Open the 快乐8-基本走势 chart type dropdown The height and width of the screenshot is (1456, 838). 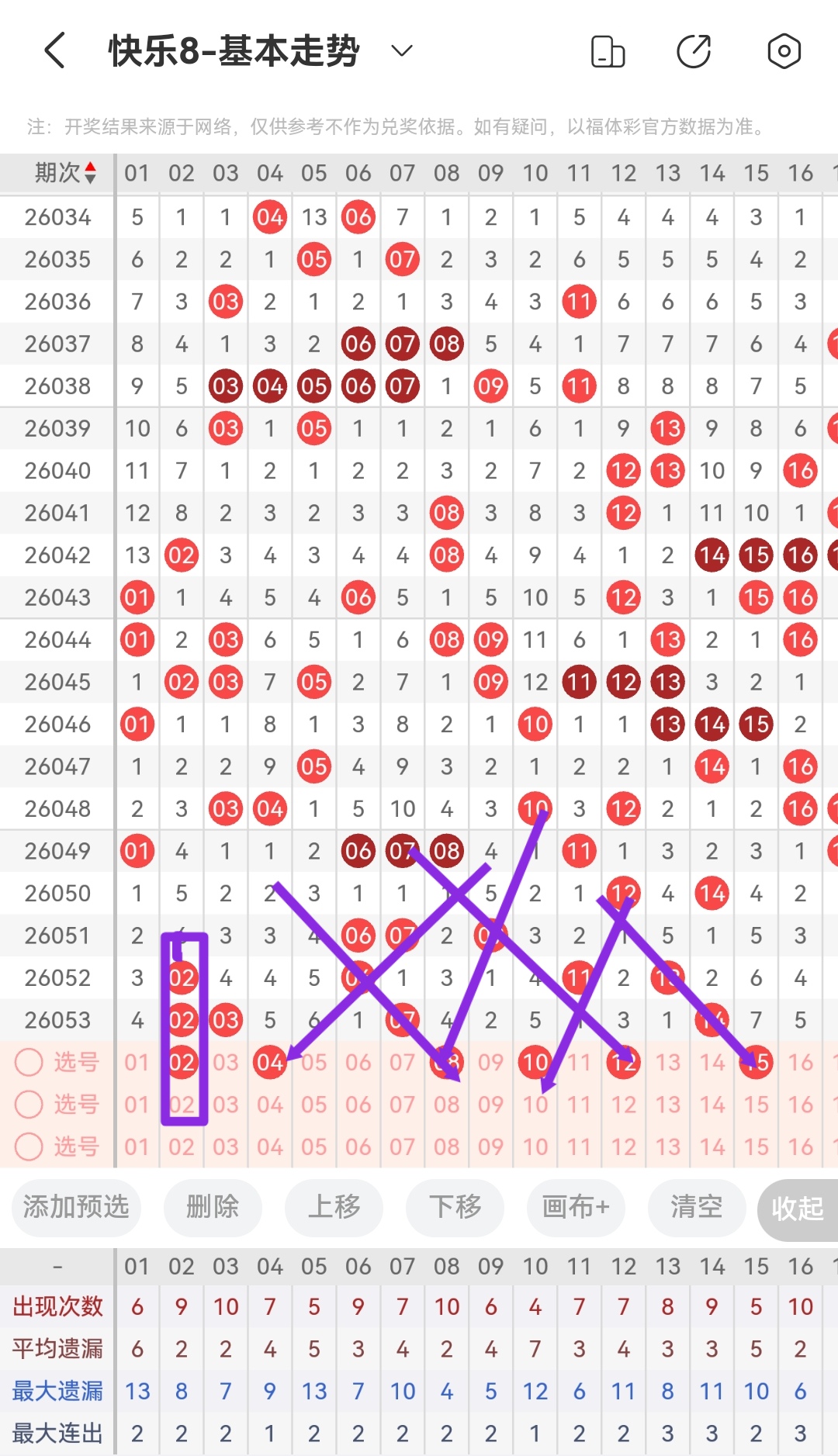coord(401,51)
